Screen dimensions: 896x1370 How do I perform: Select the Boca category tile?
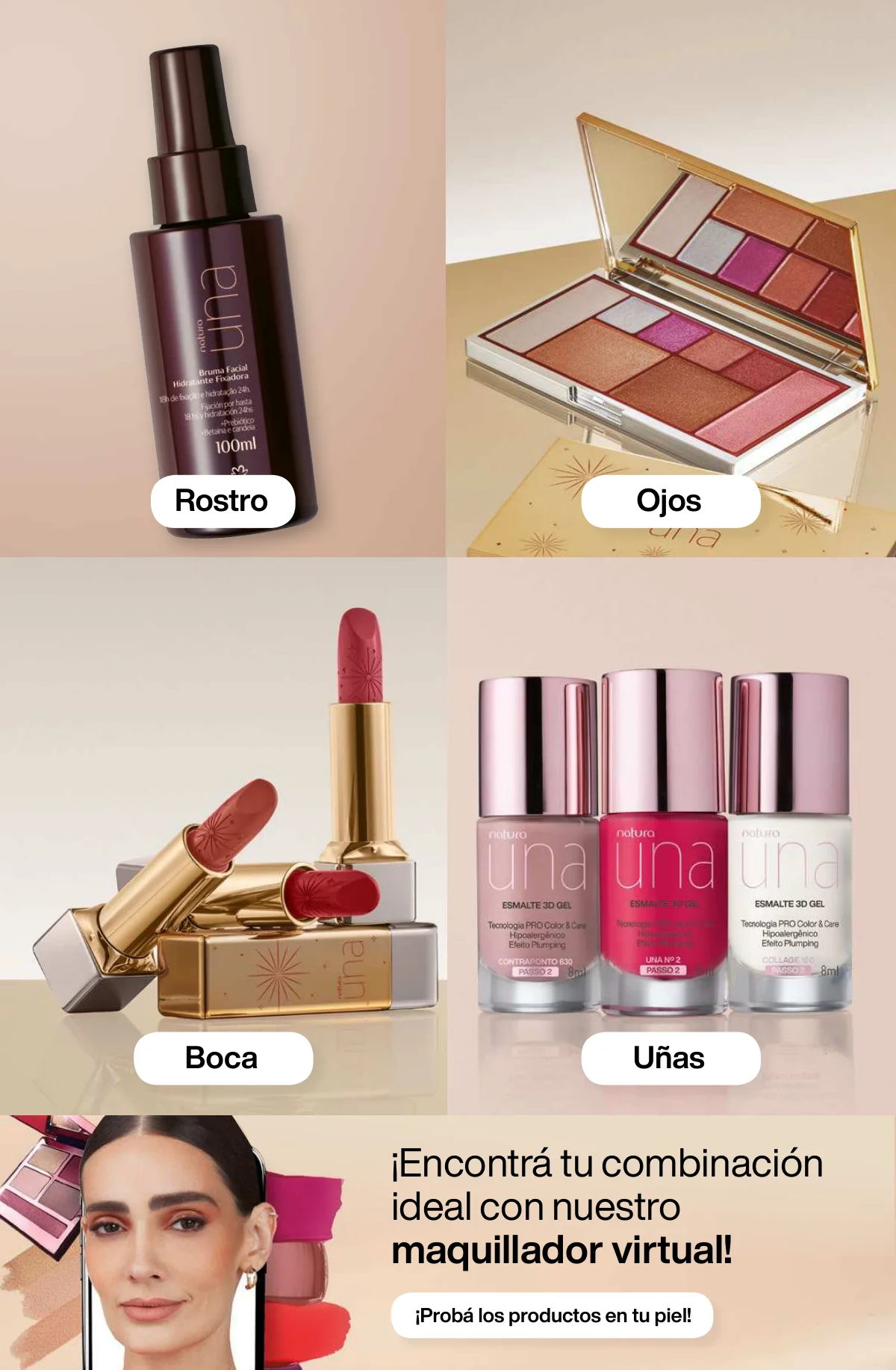click(223, 1058)
